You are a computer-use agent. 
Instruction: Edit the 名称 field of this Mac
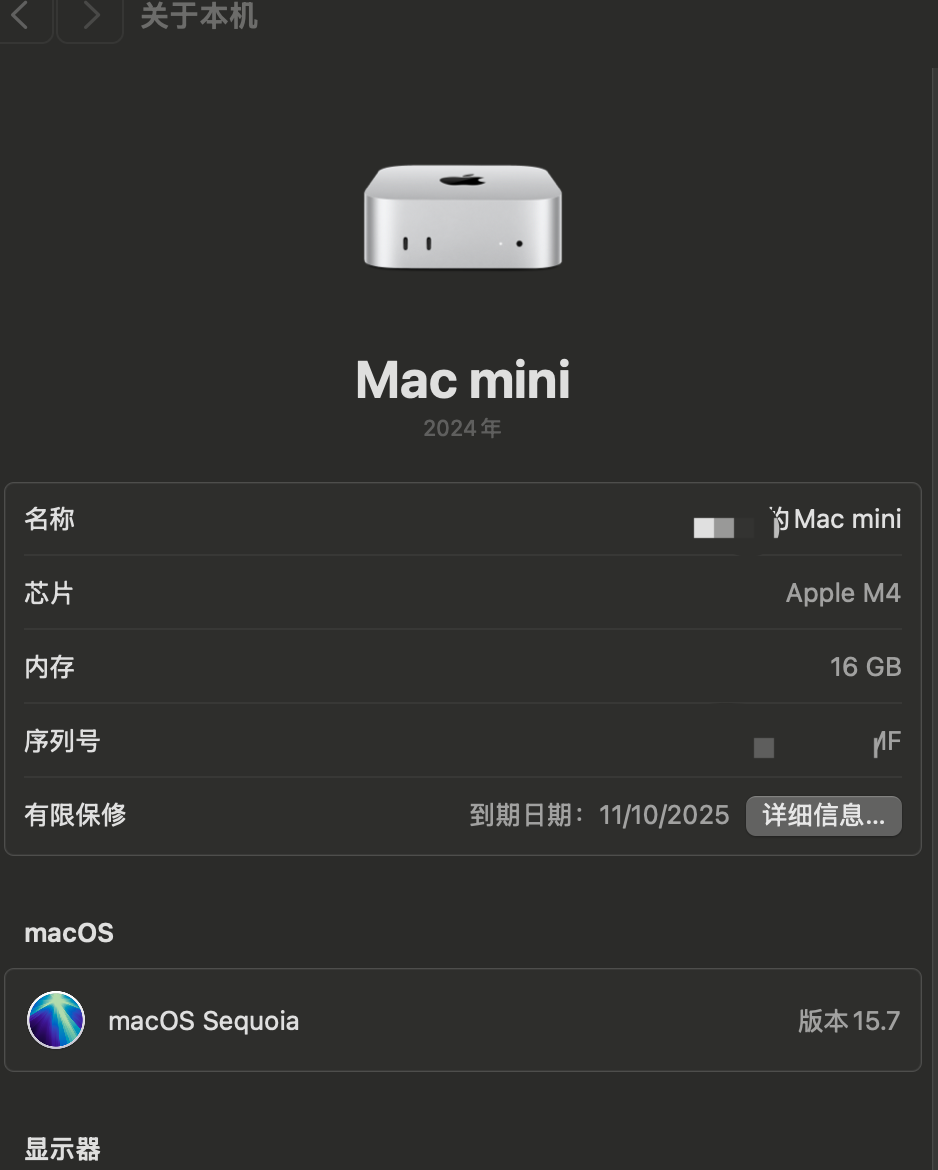(x=838, y=520)
